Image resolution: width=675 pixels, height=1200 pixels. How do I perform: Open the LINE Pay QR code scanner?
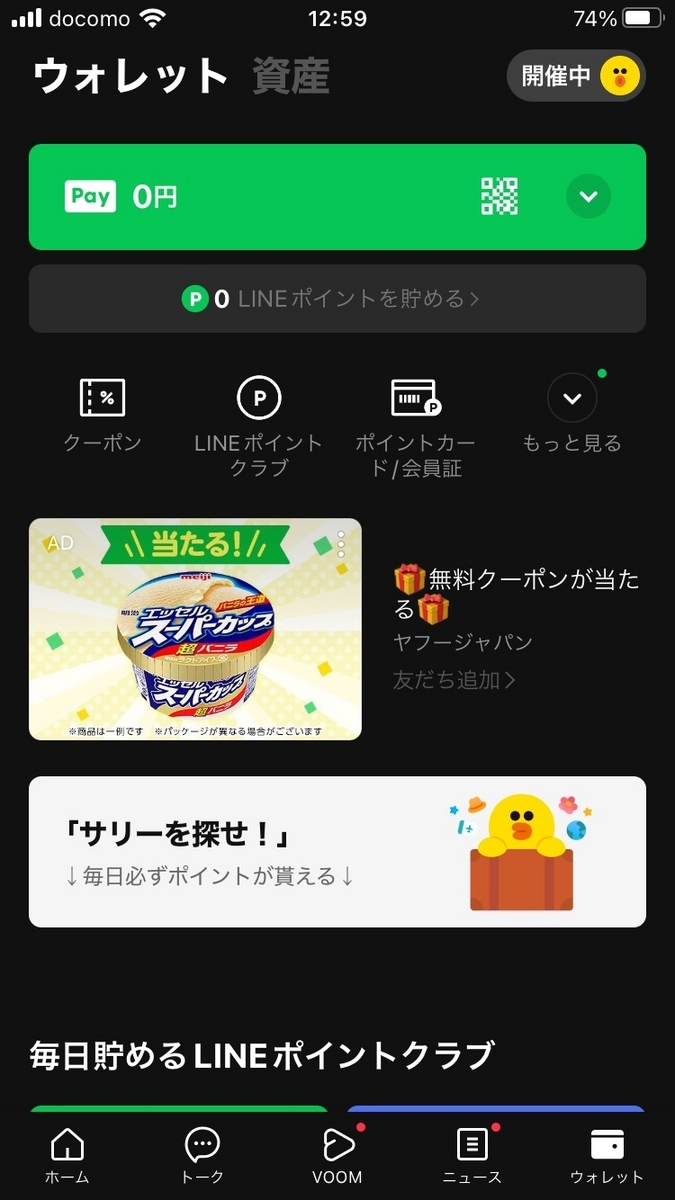500,197
